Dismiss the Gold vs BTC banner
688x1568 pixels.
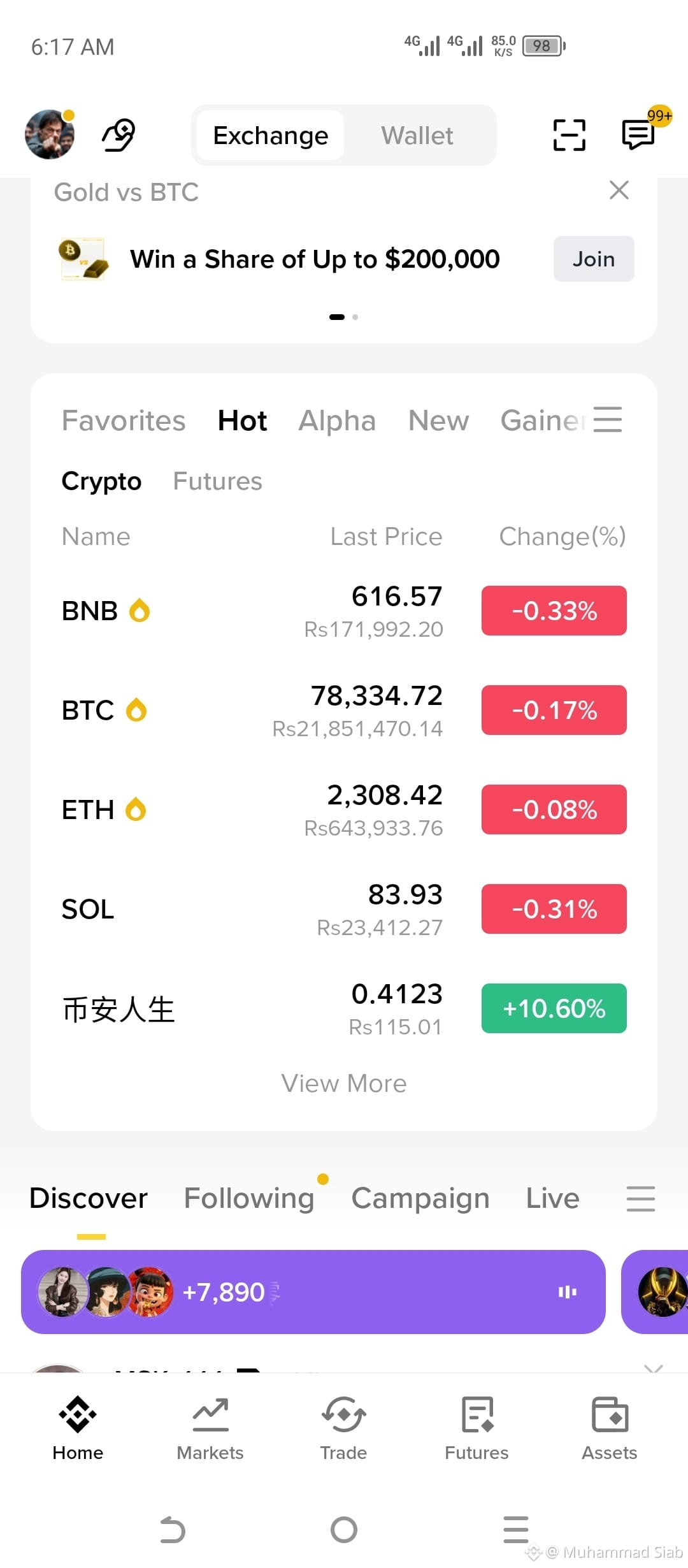tap(619, 190)
